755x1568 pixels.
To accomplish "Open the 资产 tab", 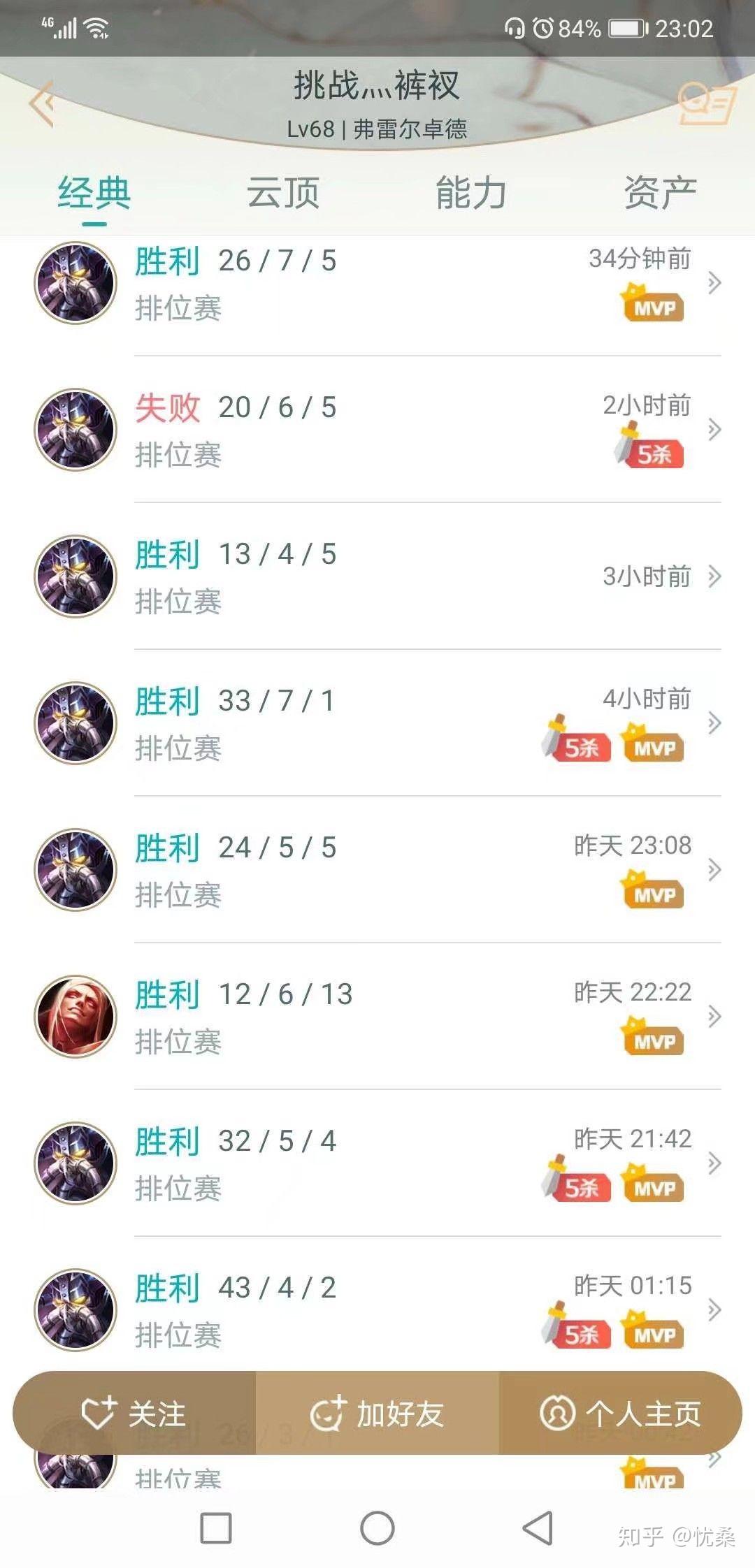I will 660,193.
